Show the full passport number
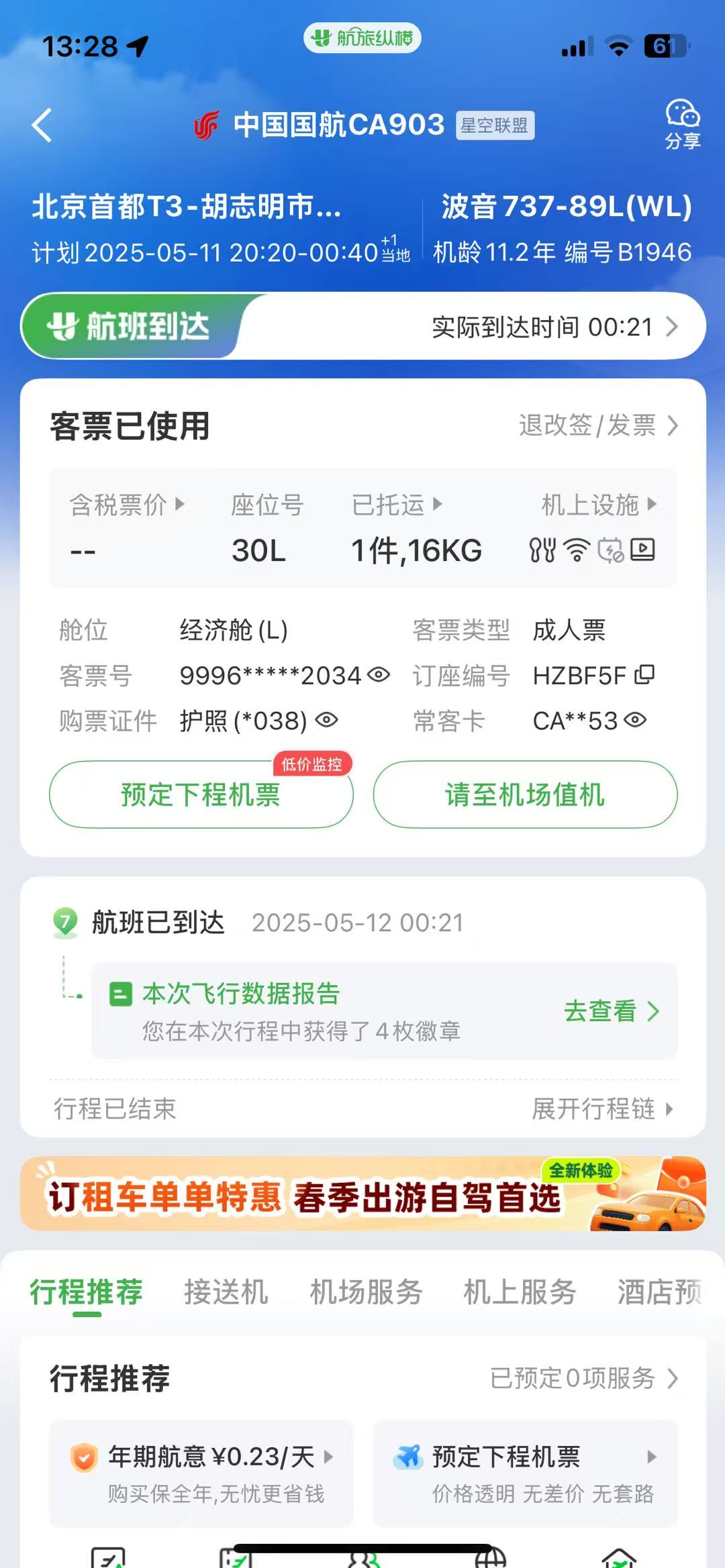Screen dimensions: 725x1568 pos(327,721)
